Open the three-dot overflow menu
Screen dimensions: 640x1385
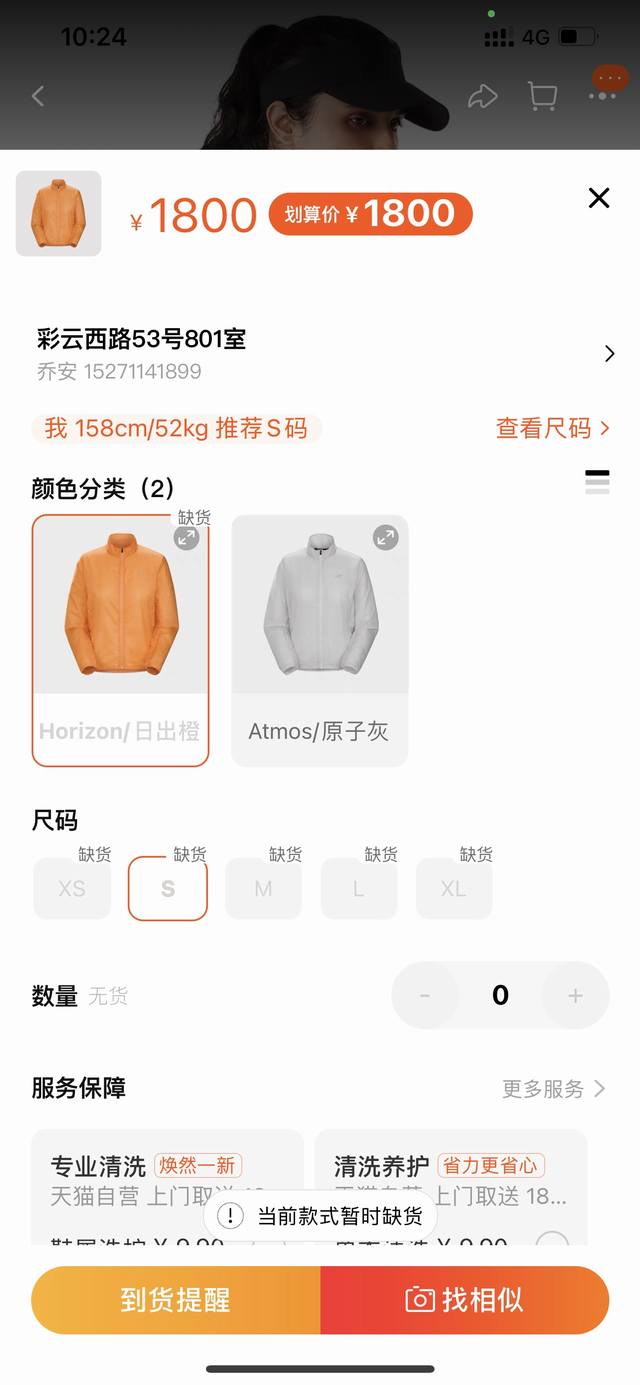603,95
